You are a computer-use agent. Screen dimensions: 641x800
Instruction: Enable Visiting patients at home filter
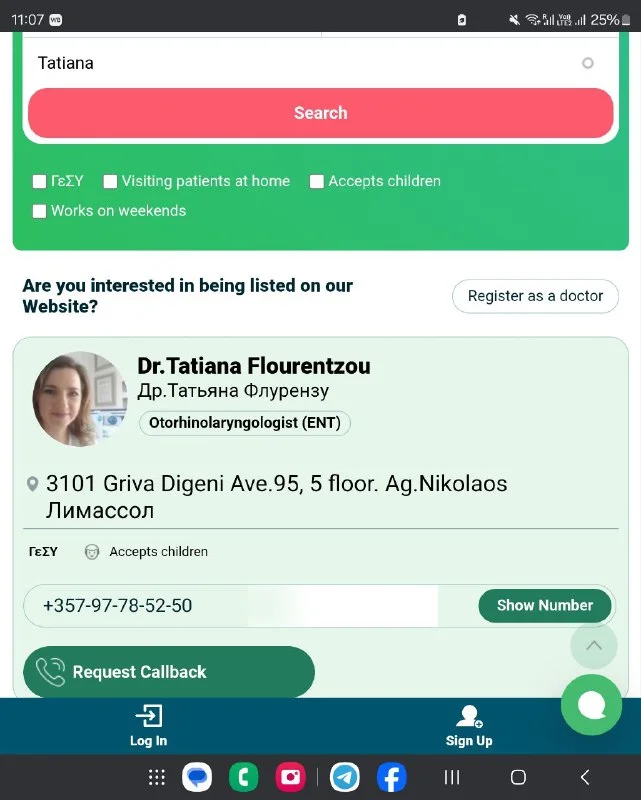click(x=112, y=182)
